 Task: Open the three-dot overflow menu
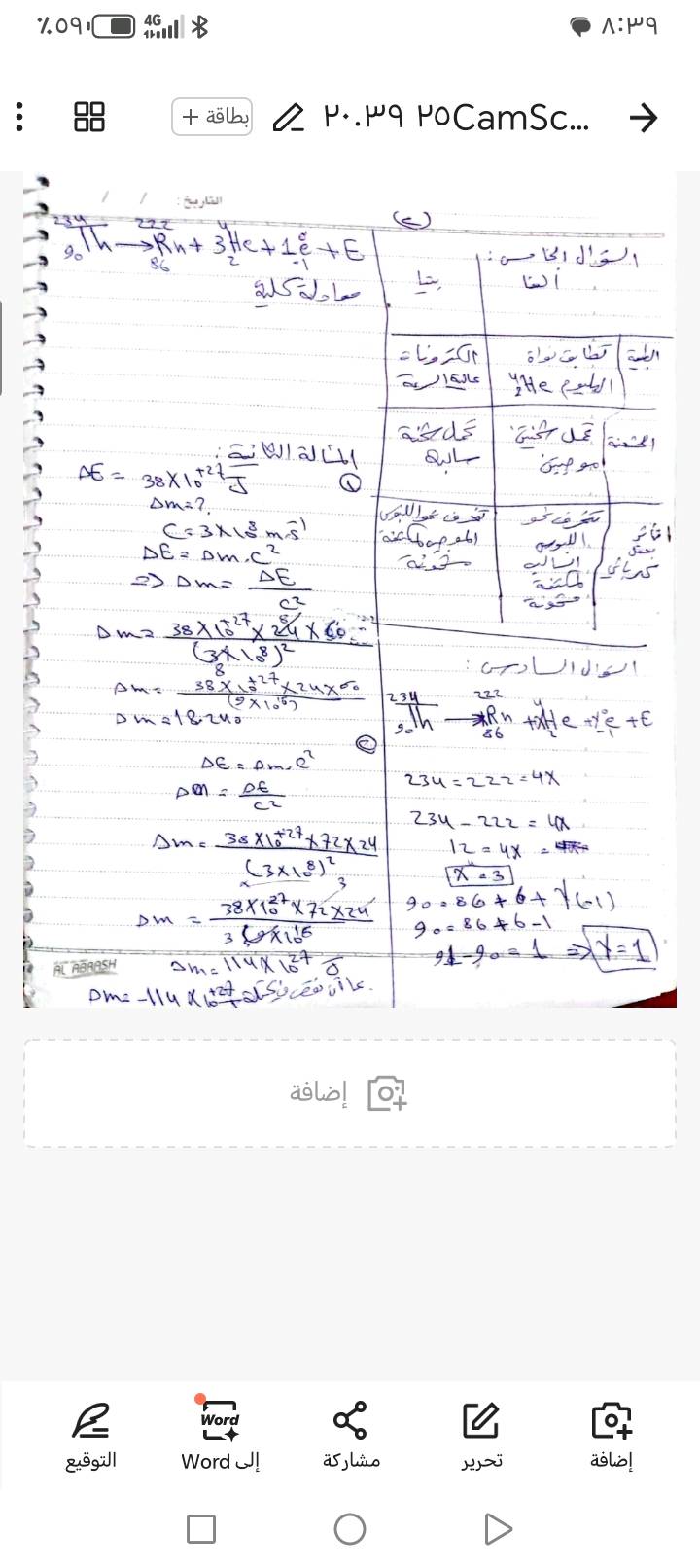click(x=17, y=118)
